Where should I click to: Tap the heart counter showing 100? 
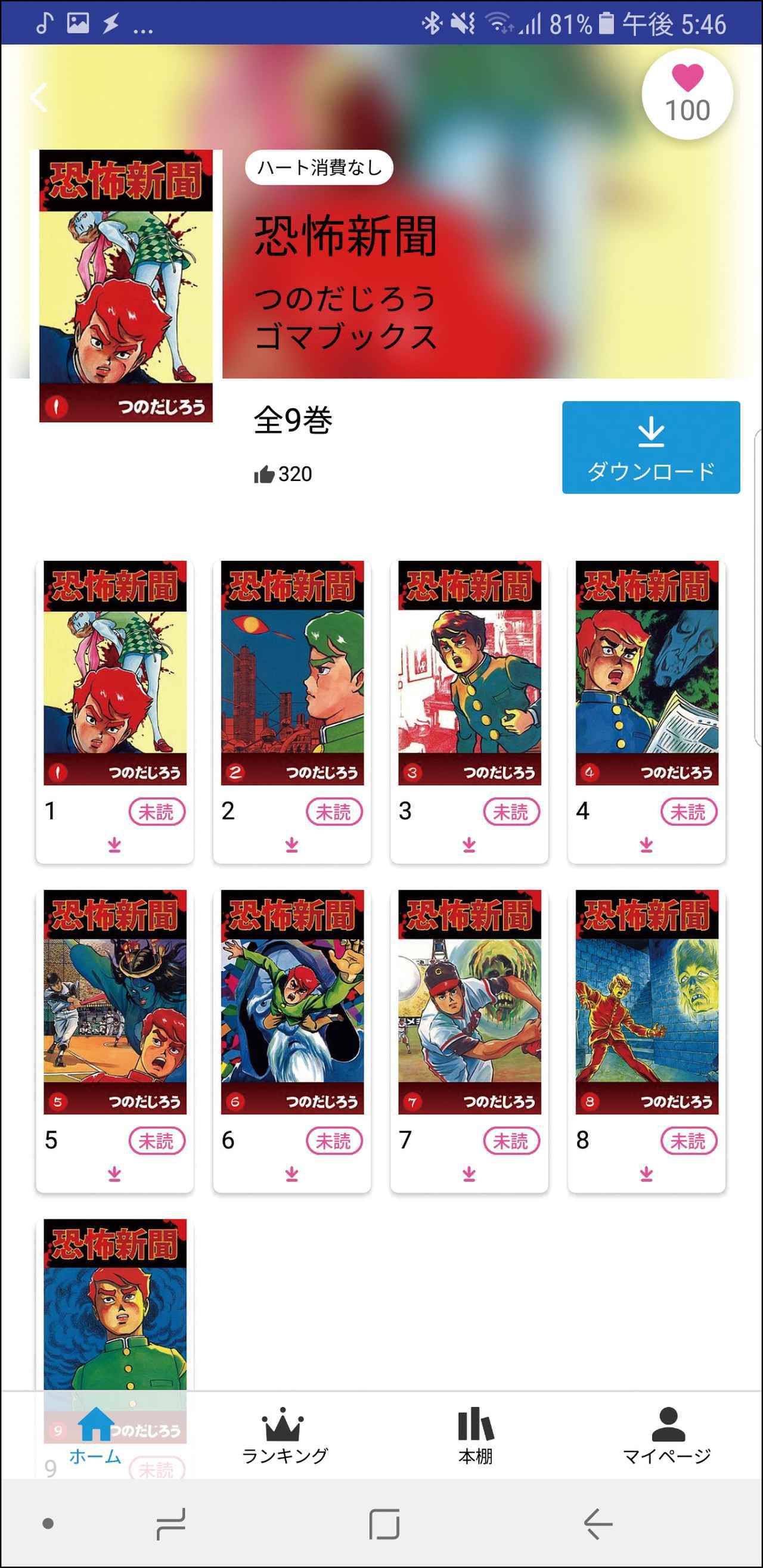pyautogui.click(x=687, y=94)
